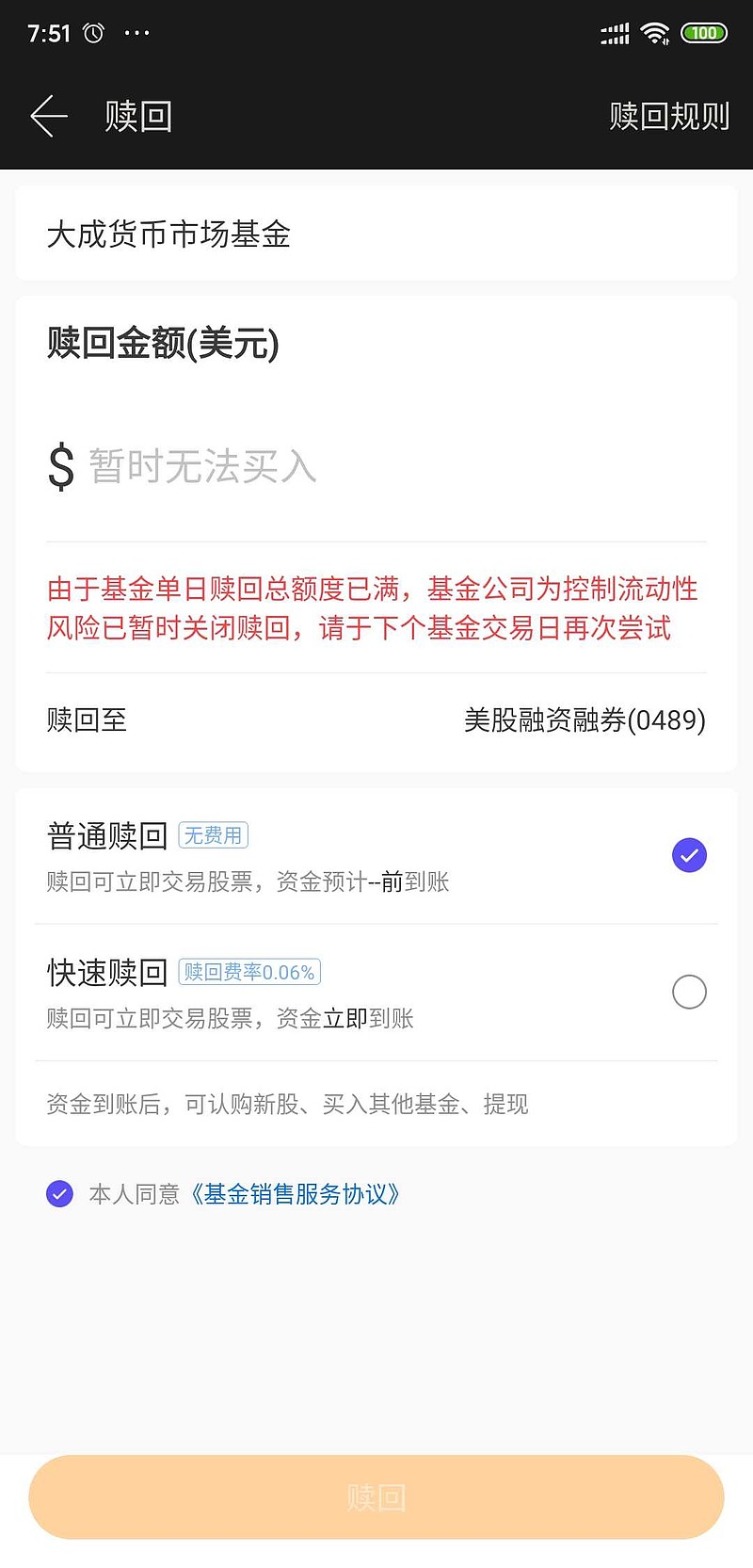This screenshot has height=1568, width=753.
Task: Tap the 赎回费率0.06% rate badge
Action: click(x=248, y=972)
